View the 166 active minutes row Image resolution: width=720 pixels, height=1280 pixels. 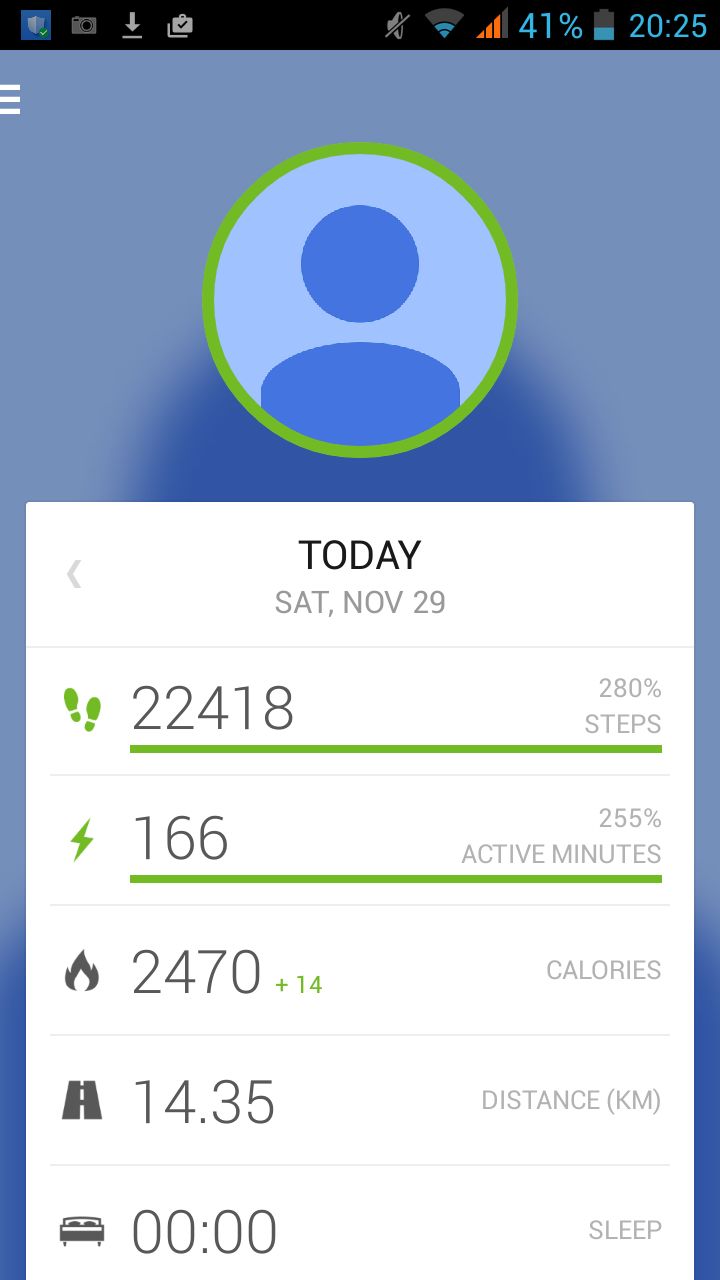pyautogui.click(x=360, y=840)
